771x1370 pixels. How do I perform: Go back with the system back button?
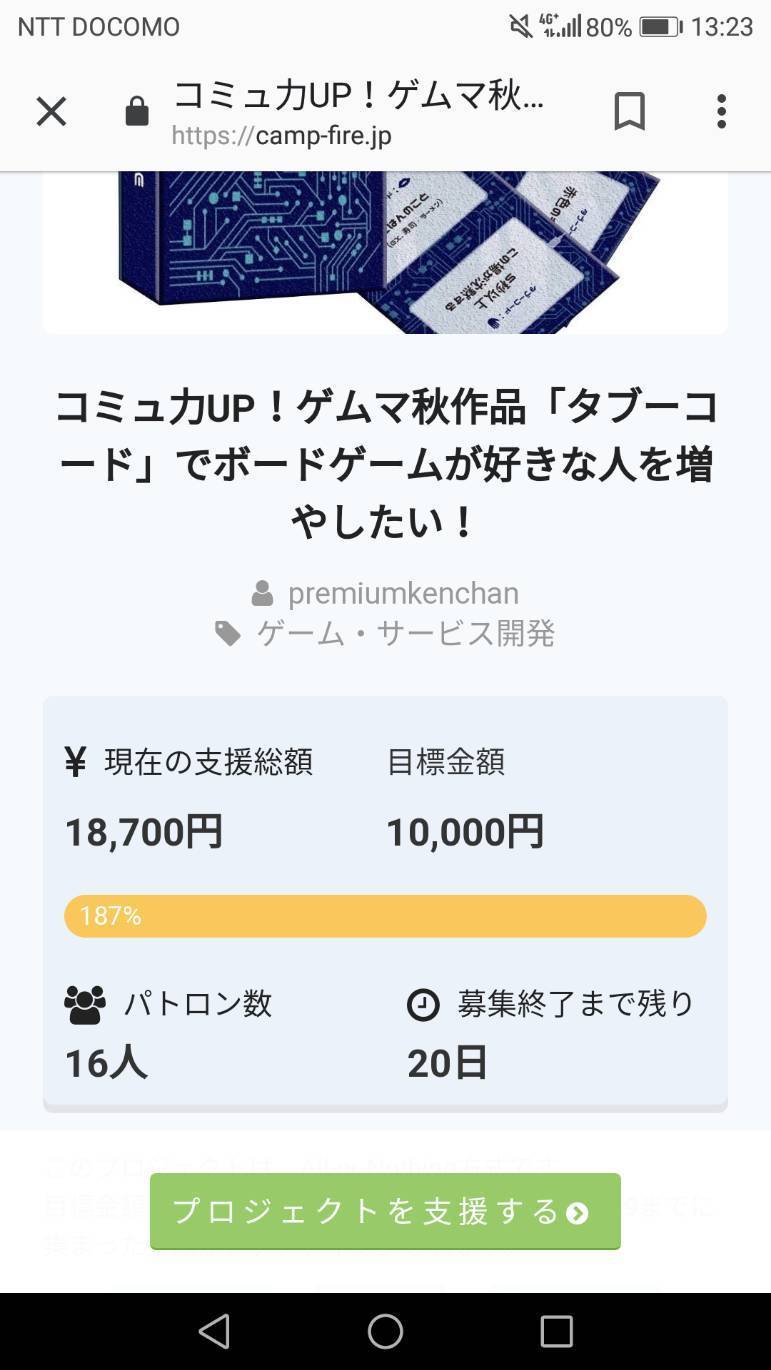[x=214, y=1331]
